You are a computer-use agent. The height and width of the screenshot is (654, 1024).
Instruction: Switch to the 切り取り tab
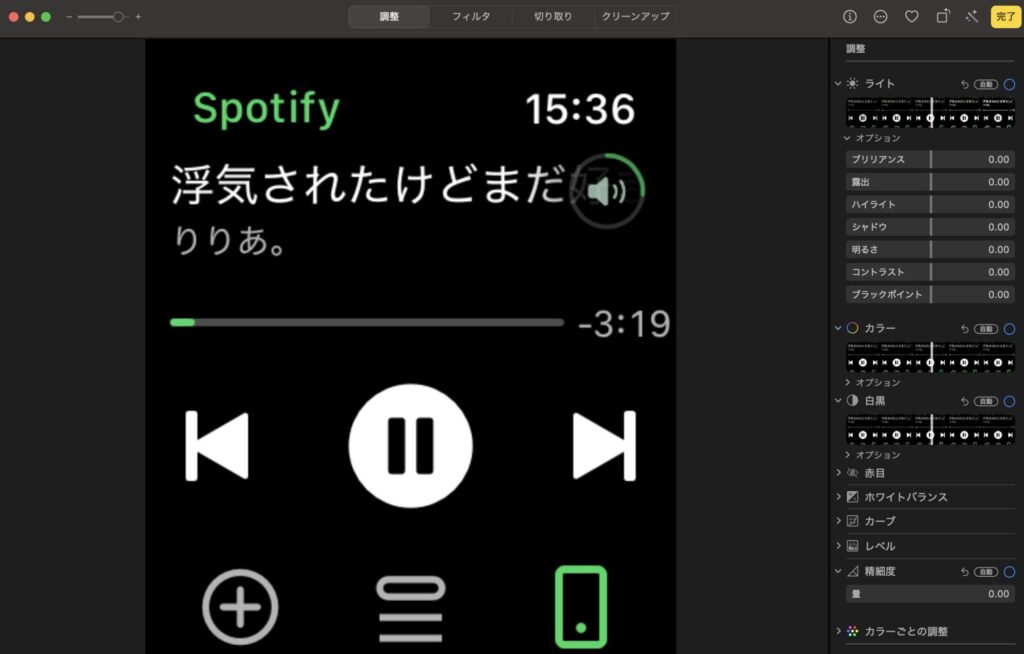coord(553,17)
